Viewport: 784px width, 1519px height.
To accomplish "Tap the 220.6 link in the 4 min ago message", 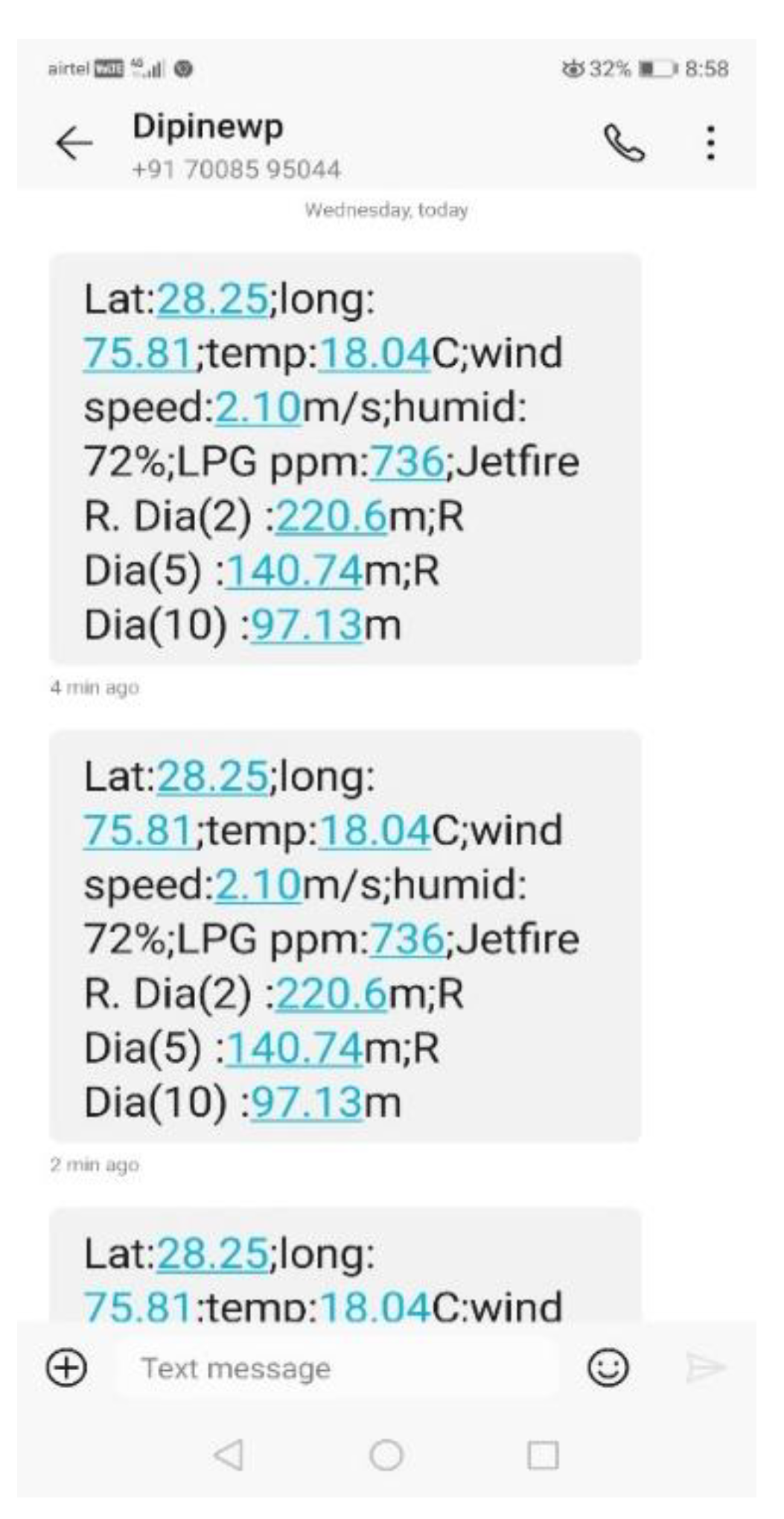I will pyautogui.click(x=331, y=517).
